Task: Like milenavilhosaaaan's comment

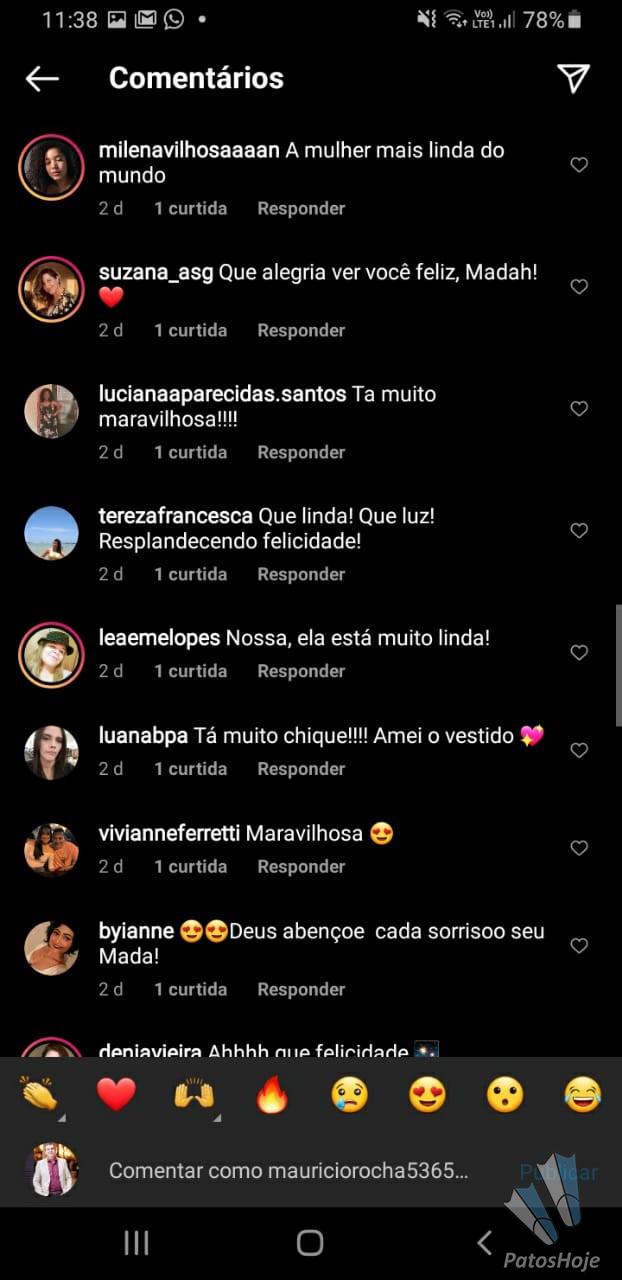Action: (579, 165)
